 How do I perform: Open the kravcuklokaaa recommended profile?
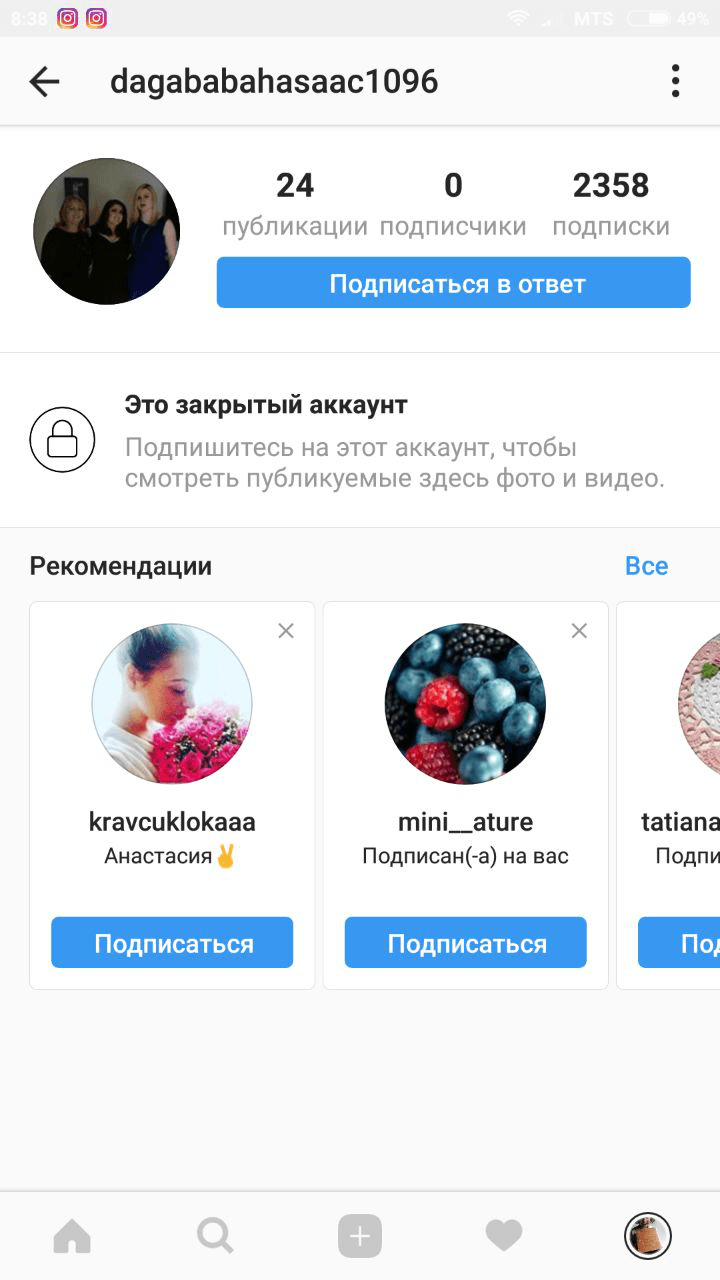pos(172,704)
